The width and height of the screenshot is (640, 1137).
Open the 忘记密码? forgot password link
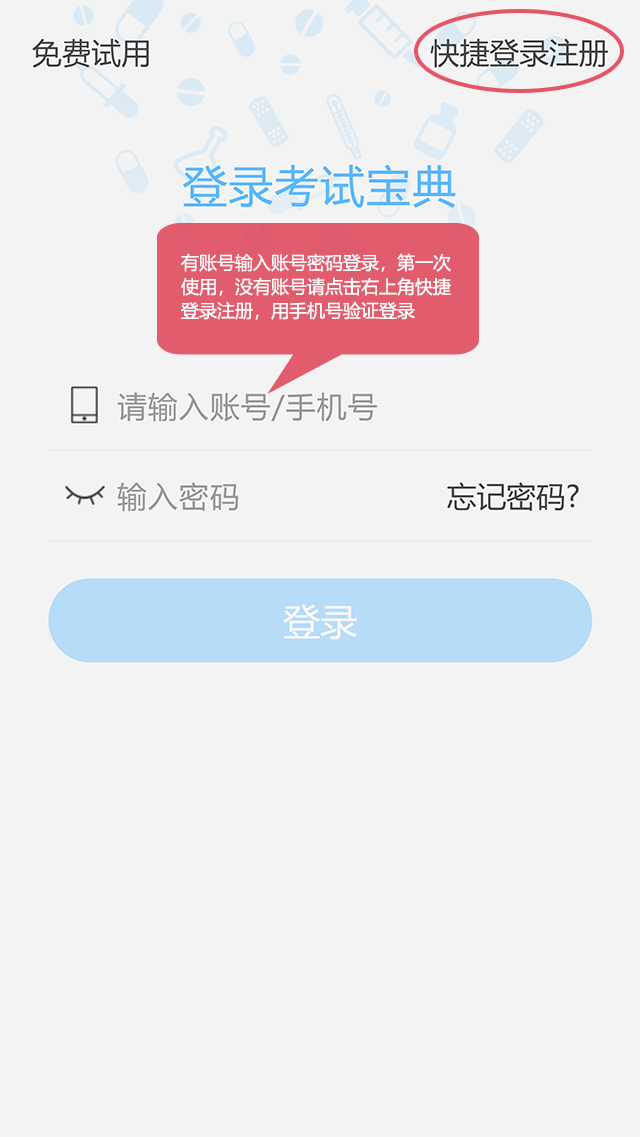point(512,497)
